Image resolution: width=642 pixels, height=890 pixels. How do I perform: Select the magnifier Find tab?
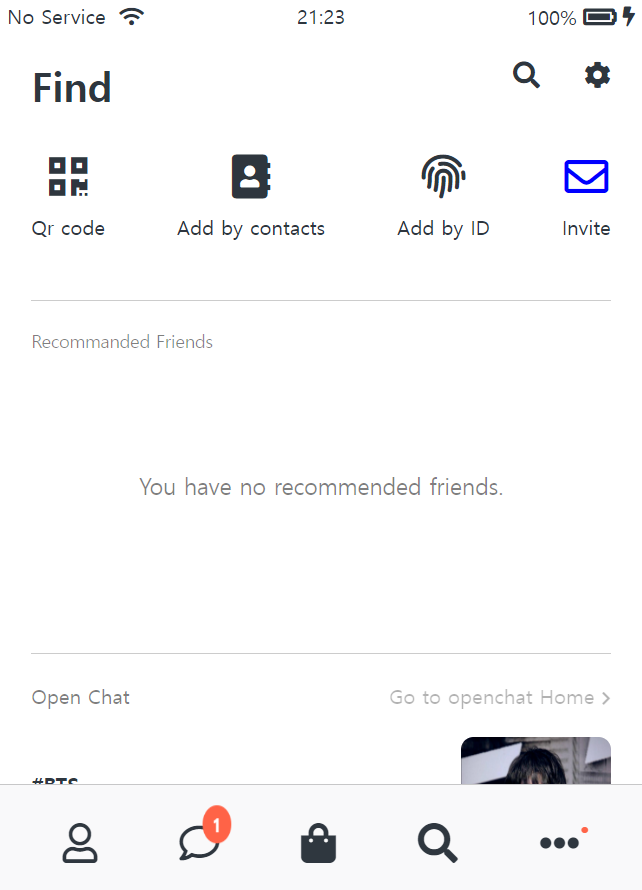(x=437, y=843)
